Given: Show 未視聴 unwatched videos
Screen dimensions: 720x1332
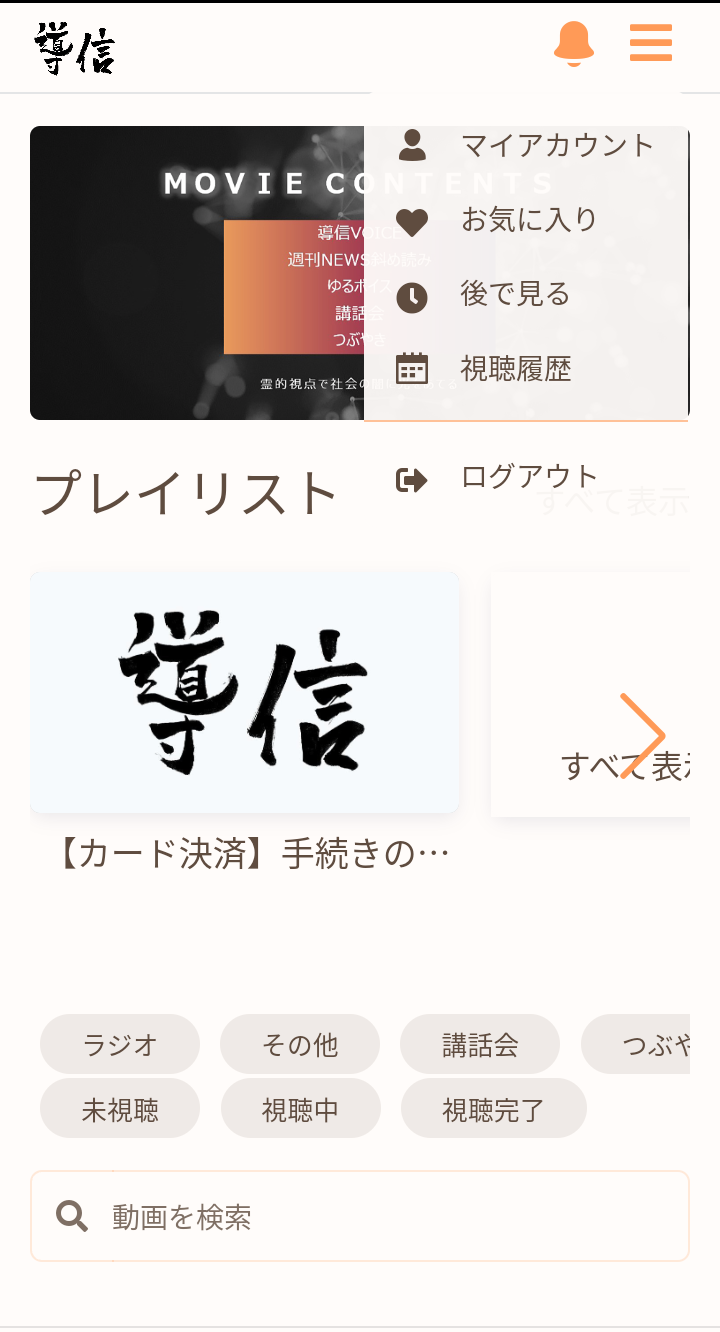Looking at the screenshot, I should tap(120, 1109).
